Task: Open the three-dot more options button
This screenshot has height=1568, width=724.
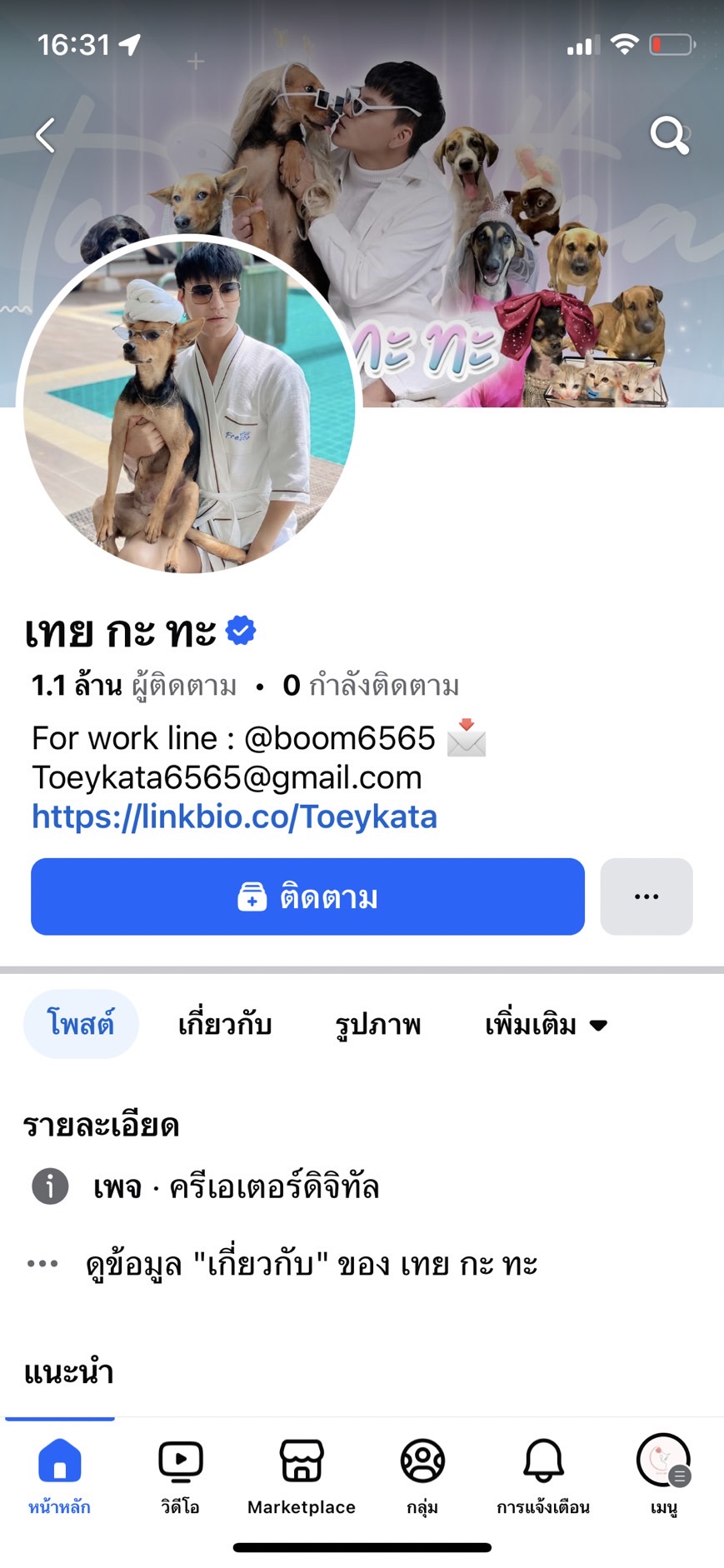Action: [646, 896]
